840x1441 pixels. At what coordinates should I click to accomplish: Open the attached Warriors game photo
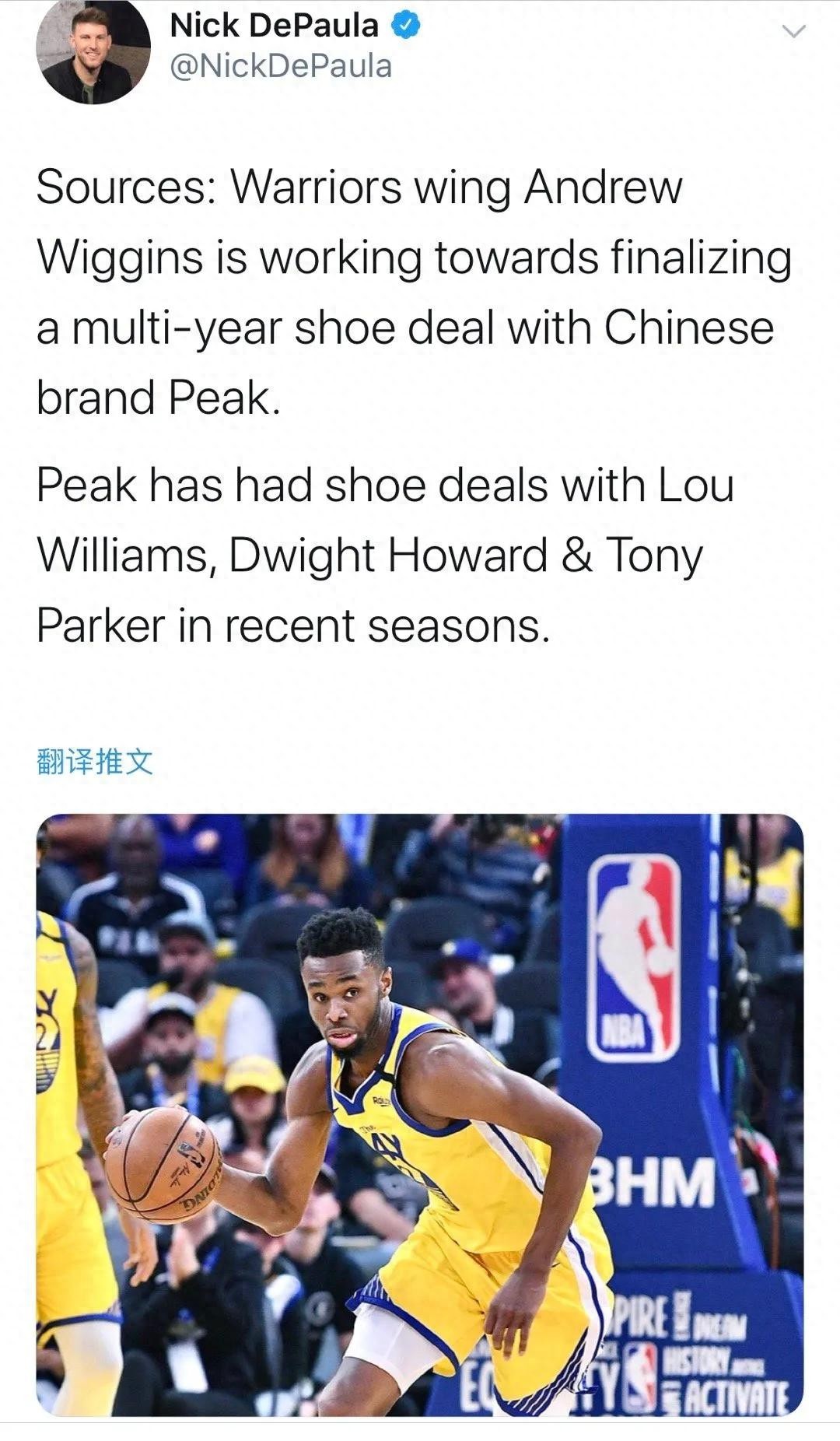click(420, 1114)
